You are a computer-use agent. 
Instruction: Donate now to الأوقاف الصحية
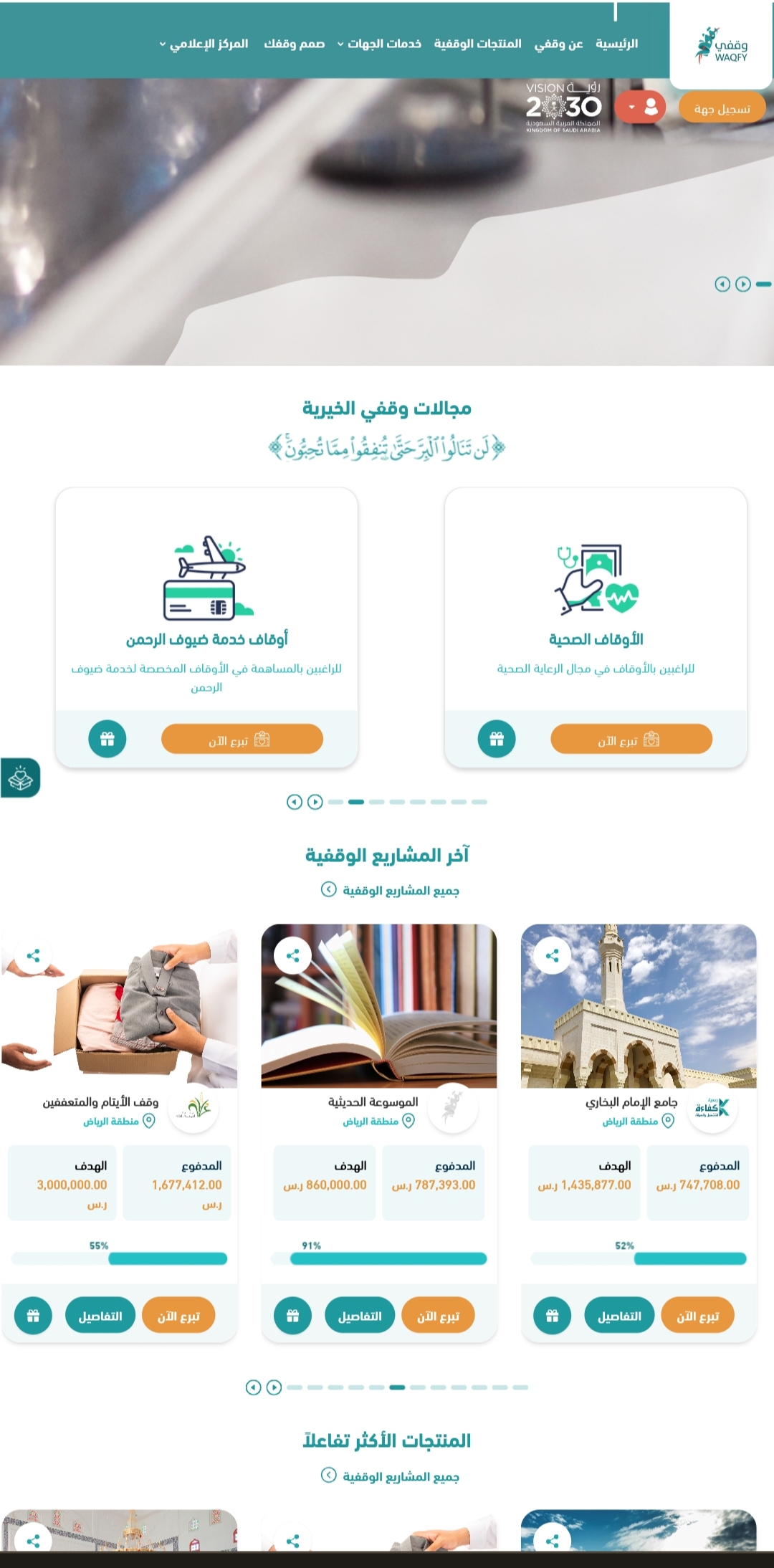pos(631,739)
